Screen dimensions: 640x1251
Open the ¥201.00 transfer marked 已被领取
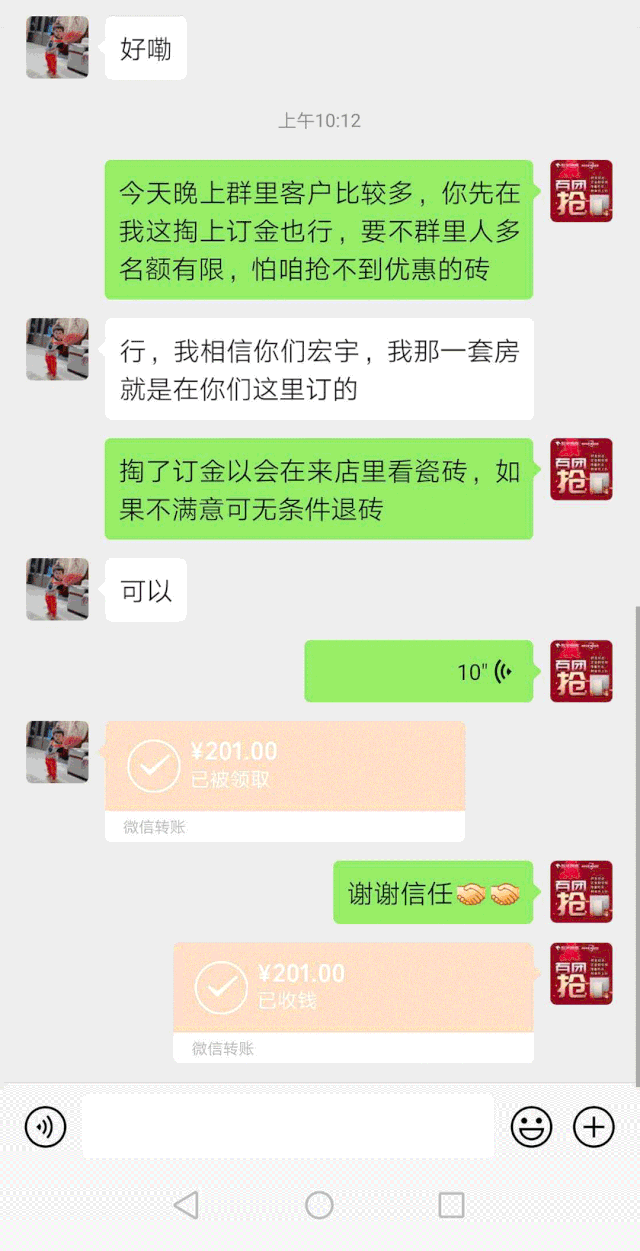pyautogui.click(x=285, y=767)
